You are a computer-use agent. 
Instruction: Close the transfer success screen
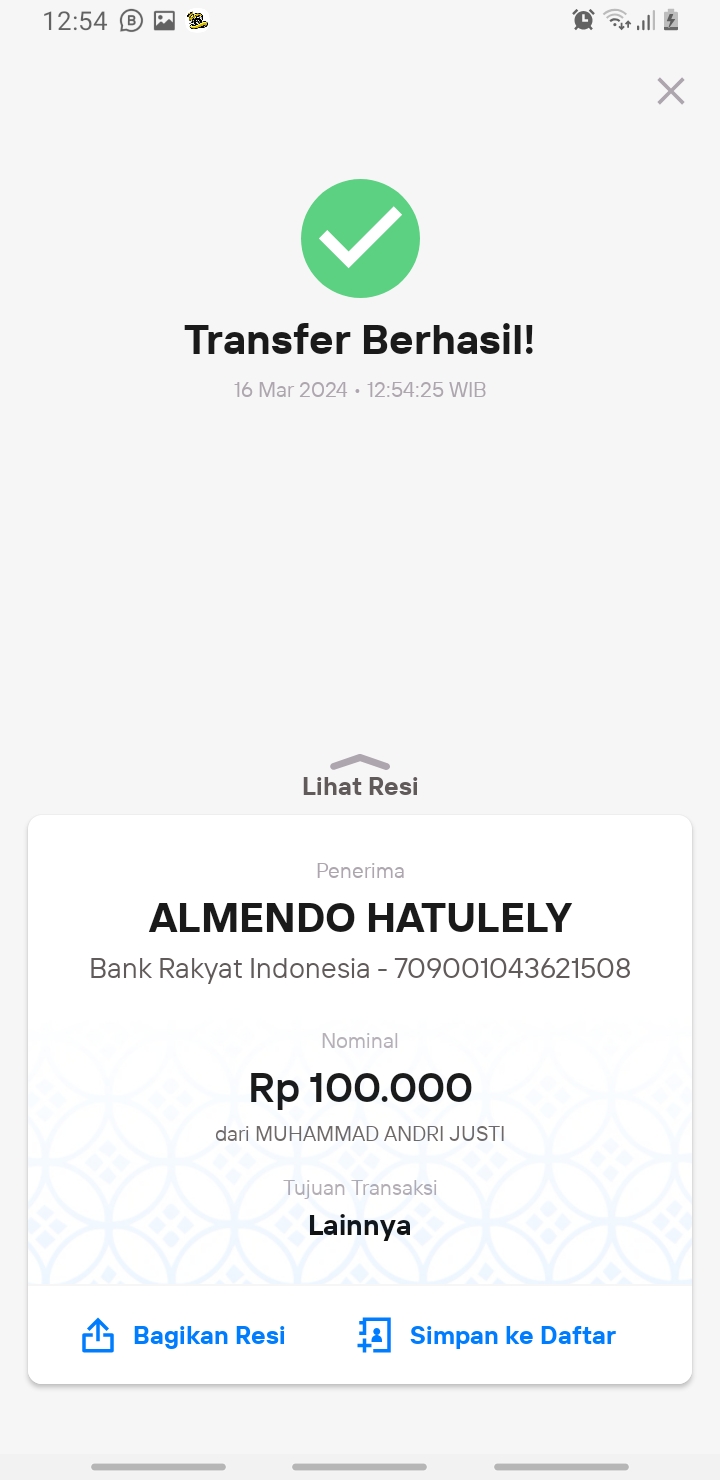(670, 91)
